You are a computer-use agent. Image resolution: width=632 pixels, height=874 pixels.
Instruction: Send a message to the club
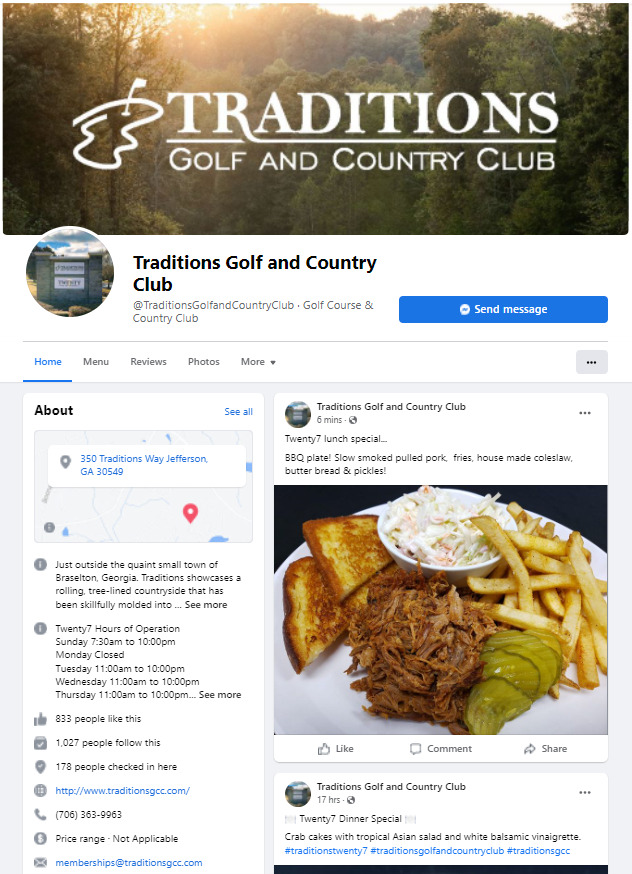502,310
